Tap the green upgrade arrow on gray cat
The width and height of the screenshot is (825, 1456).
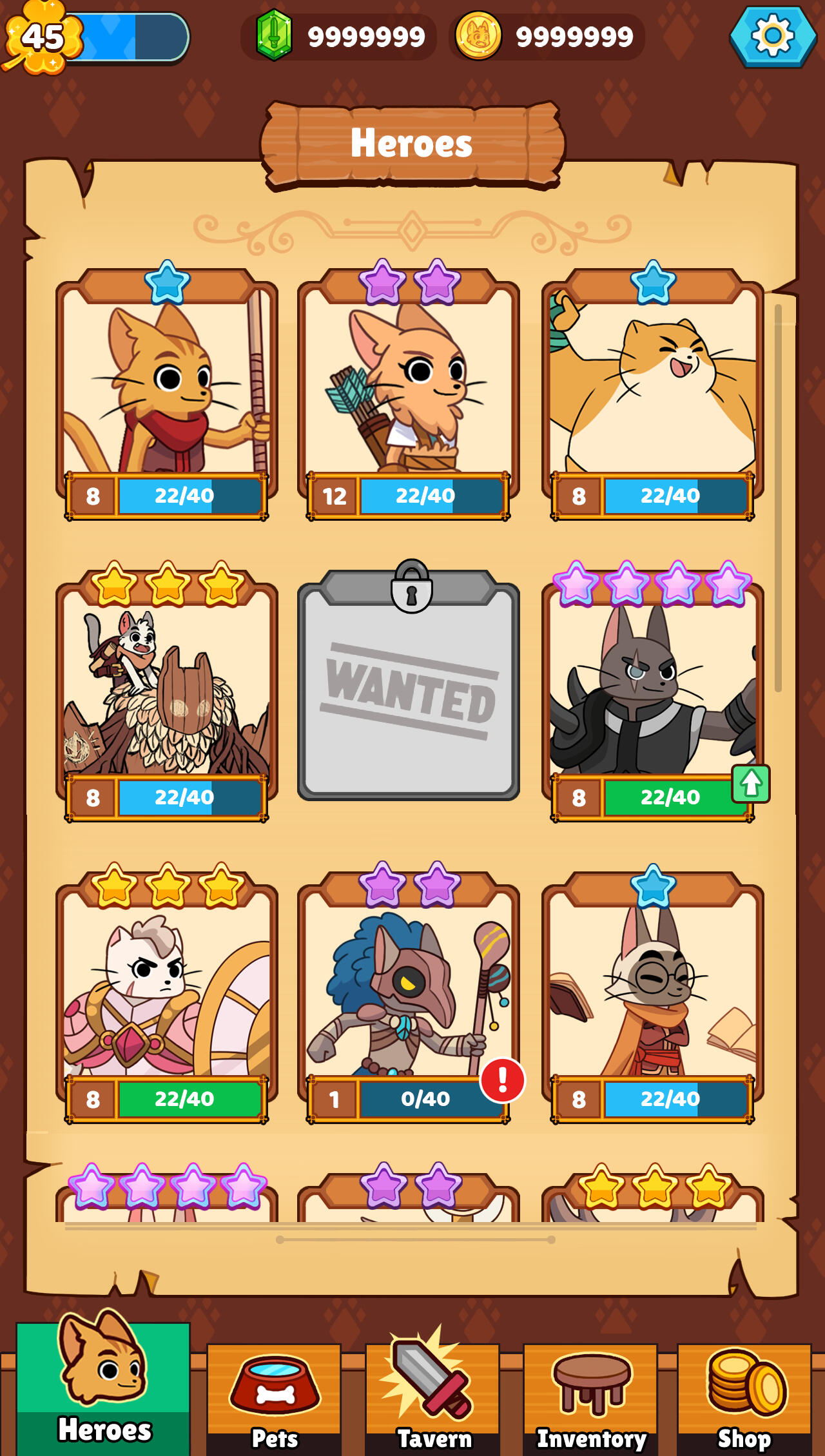(x=750, y=784)
